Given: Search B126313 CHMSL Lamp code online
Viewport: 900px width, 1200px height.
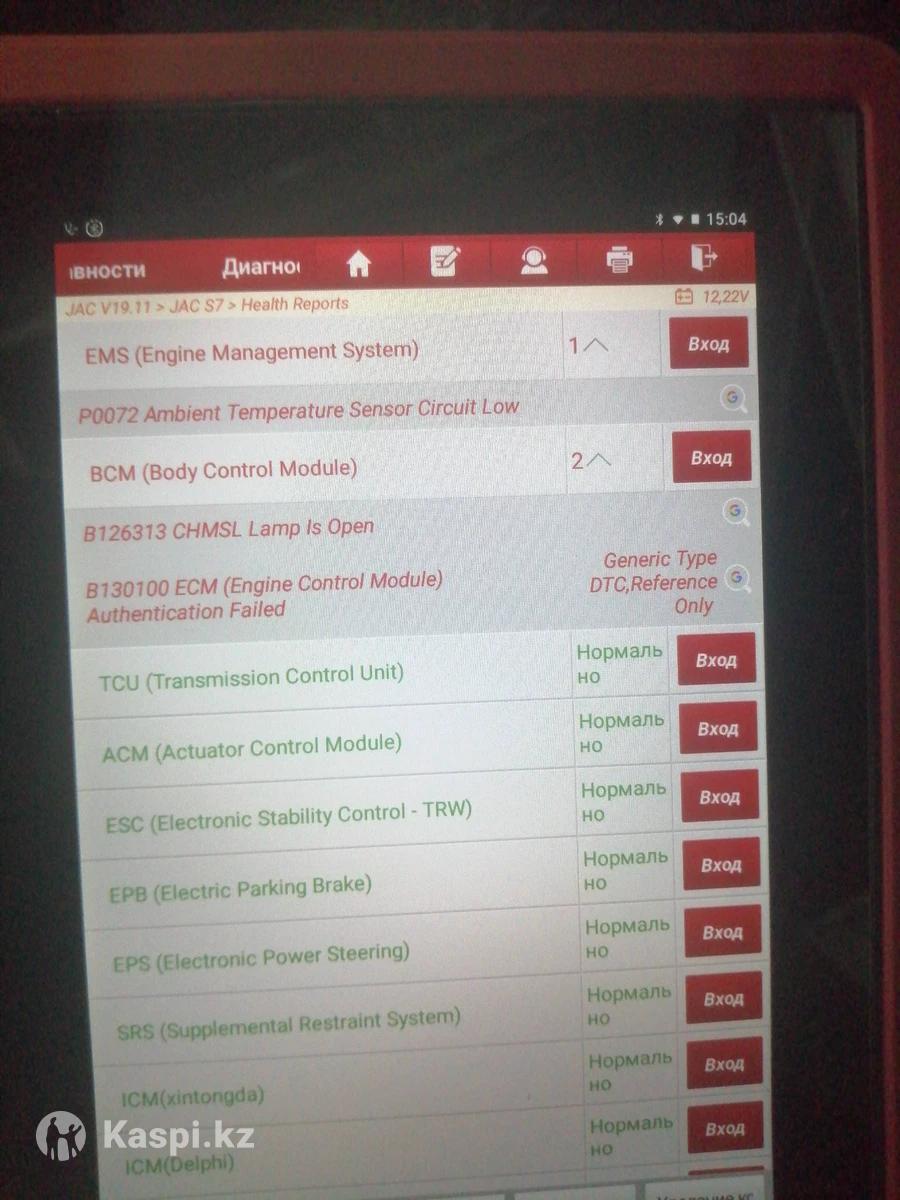Looking at the screenshot, I should click(737, 512).
